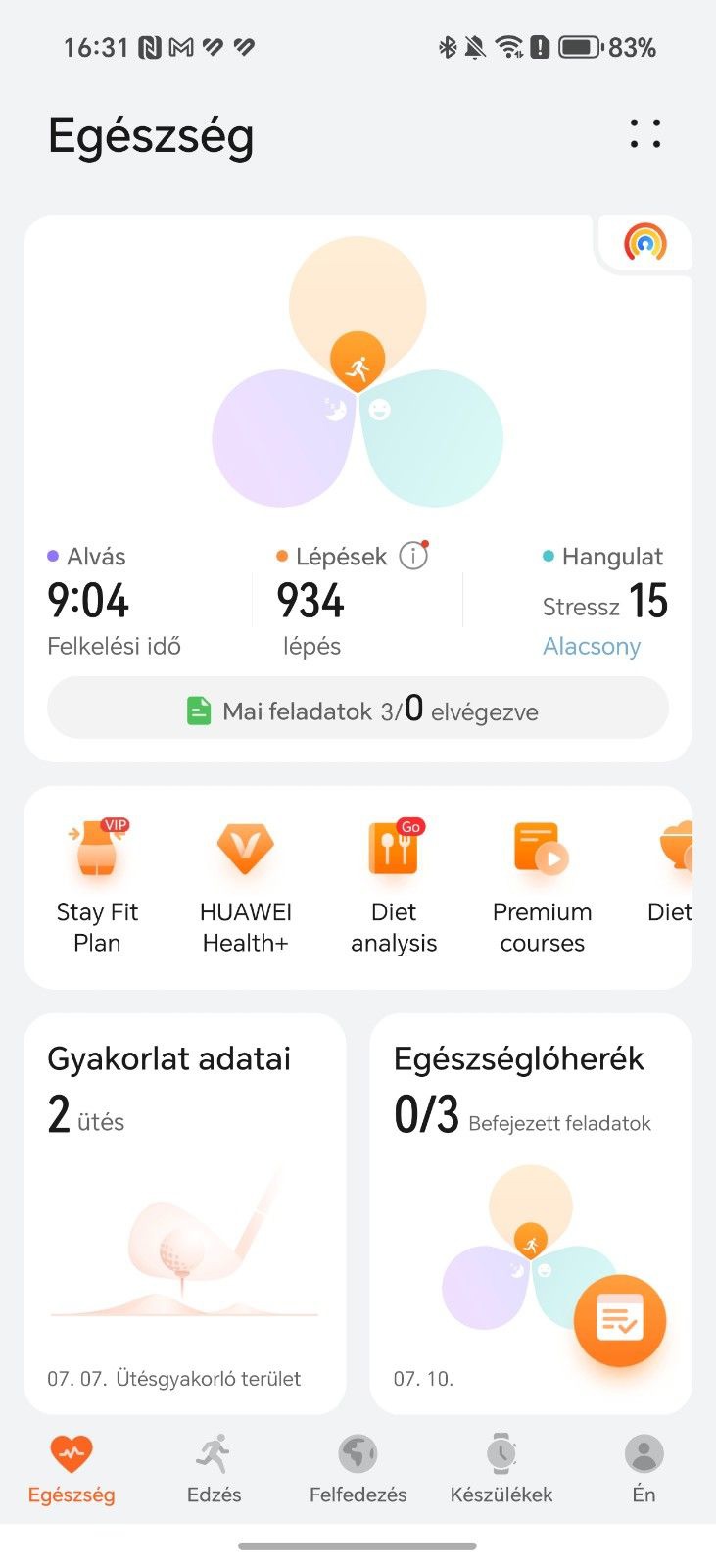View Lépések step count details
Screen dimensions: 716x1568
coord(311,602)
